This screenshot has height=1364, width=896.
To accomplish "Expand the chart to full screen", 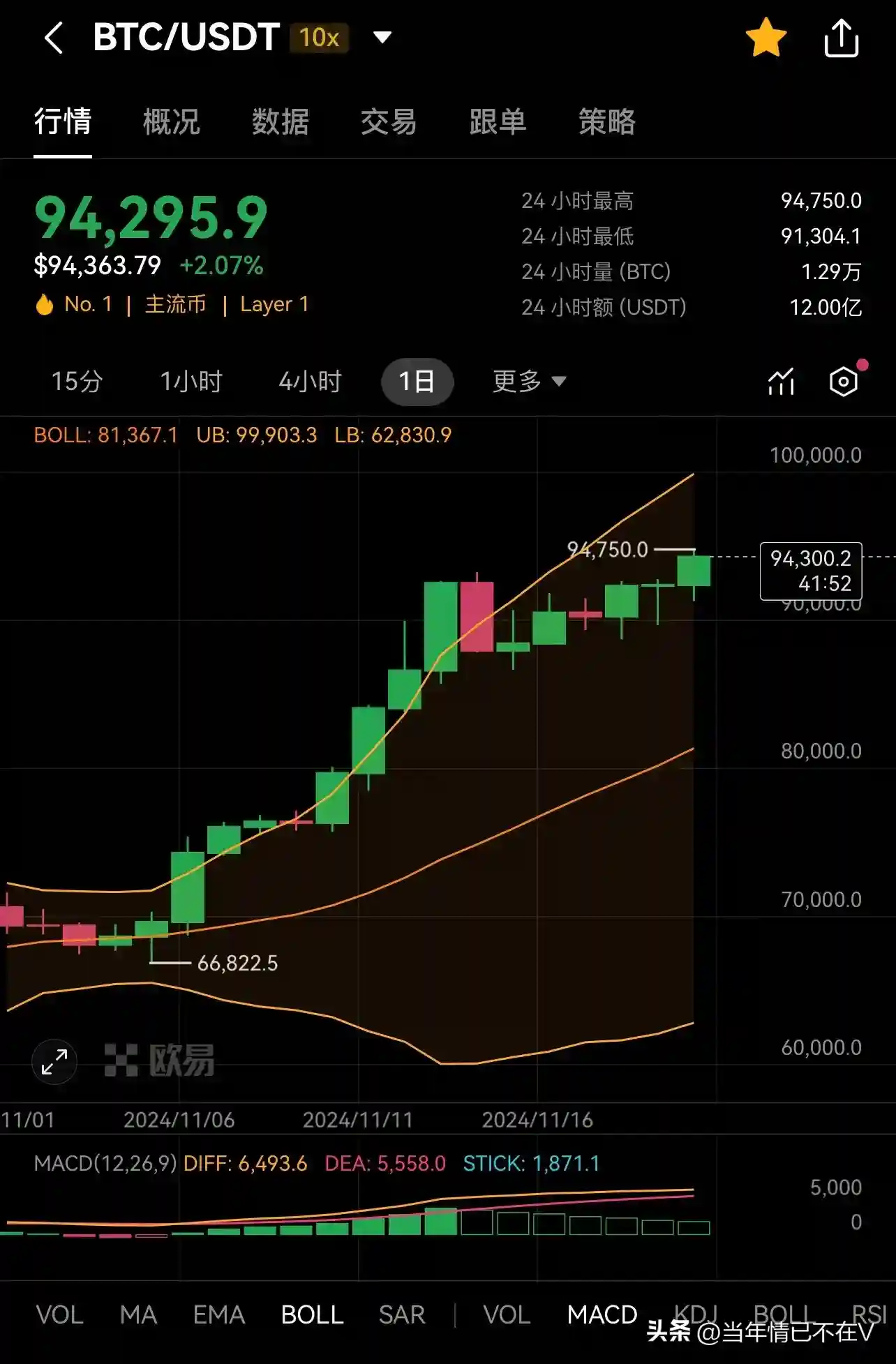I will click(x=54, y=1062).
